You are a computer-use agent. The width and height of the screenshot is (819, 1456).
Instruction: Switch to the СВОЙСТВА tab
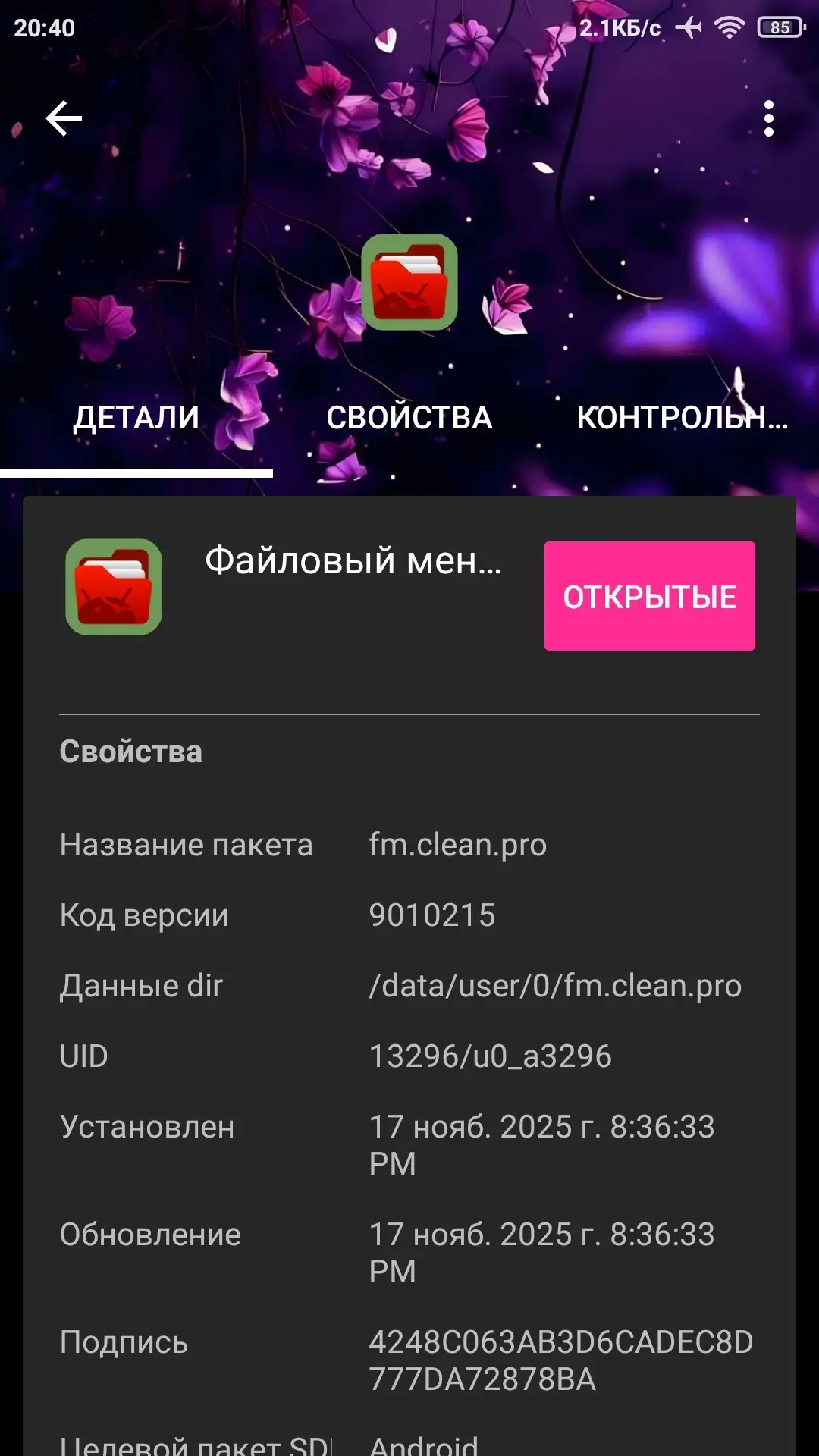point(409,418)
